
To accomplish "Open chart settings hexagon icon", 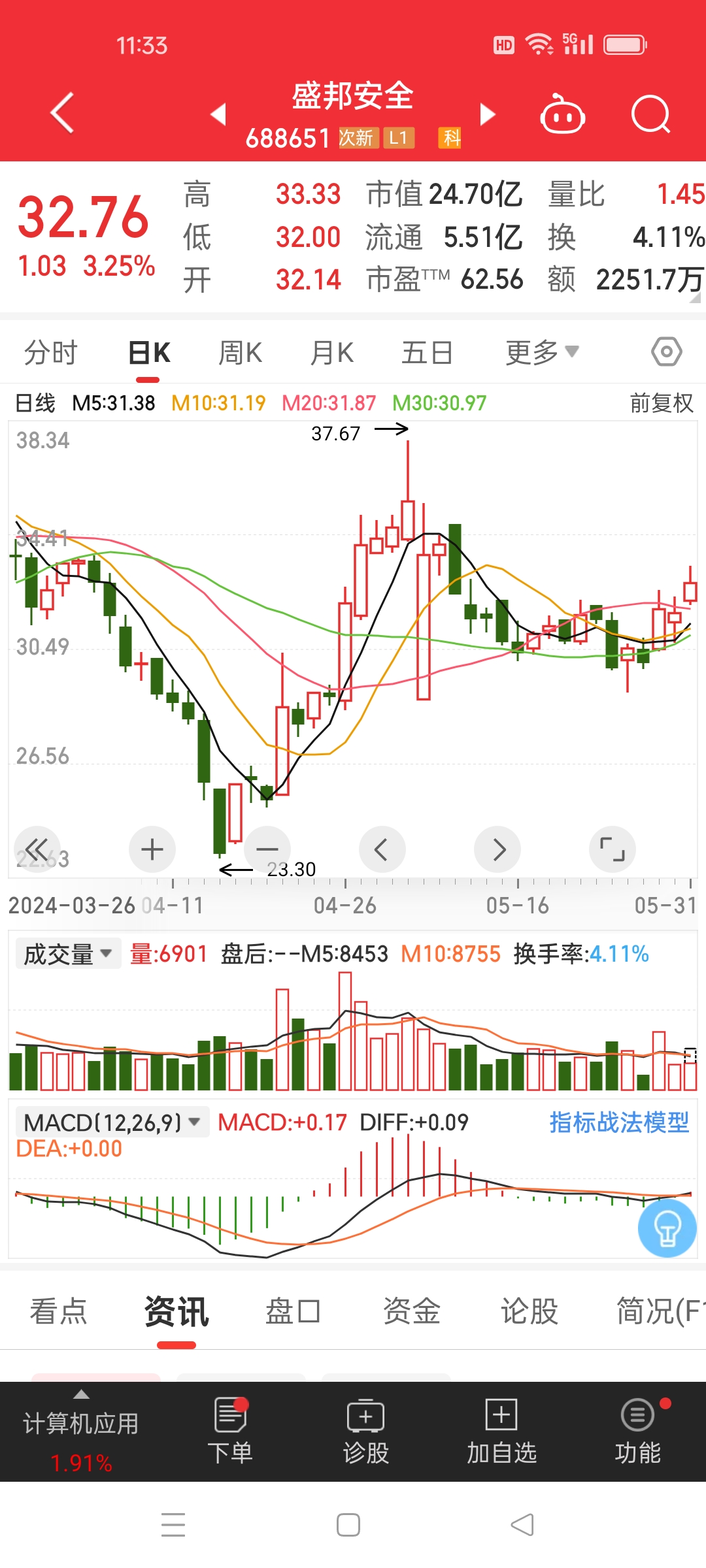I will tap(667, 352).
